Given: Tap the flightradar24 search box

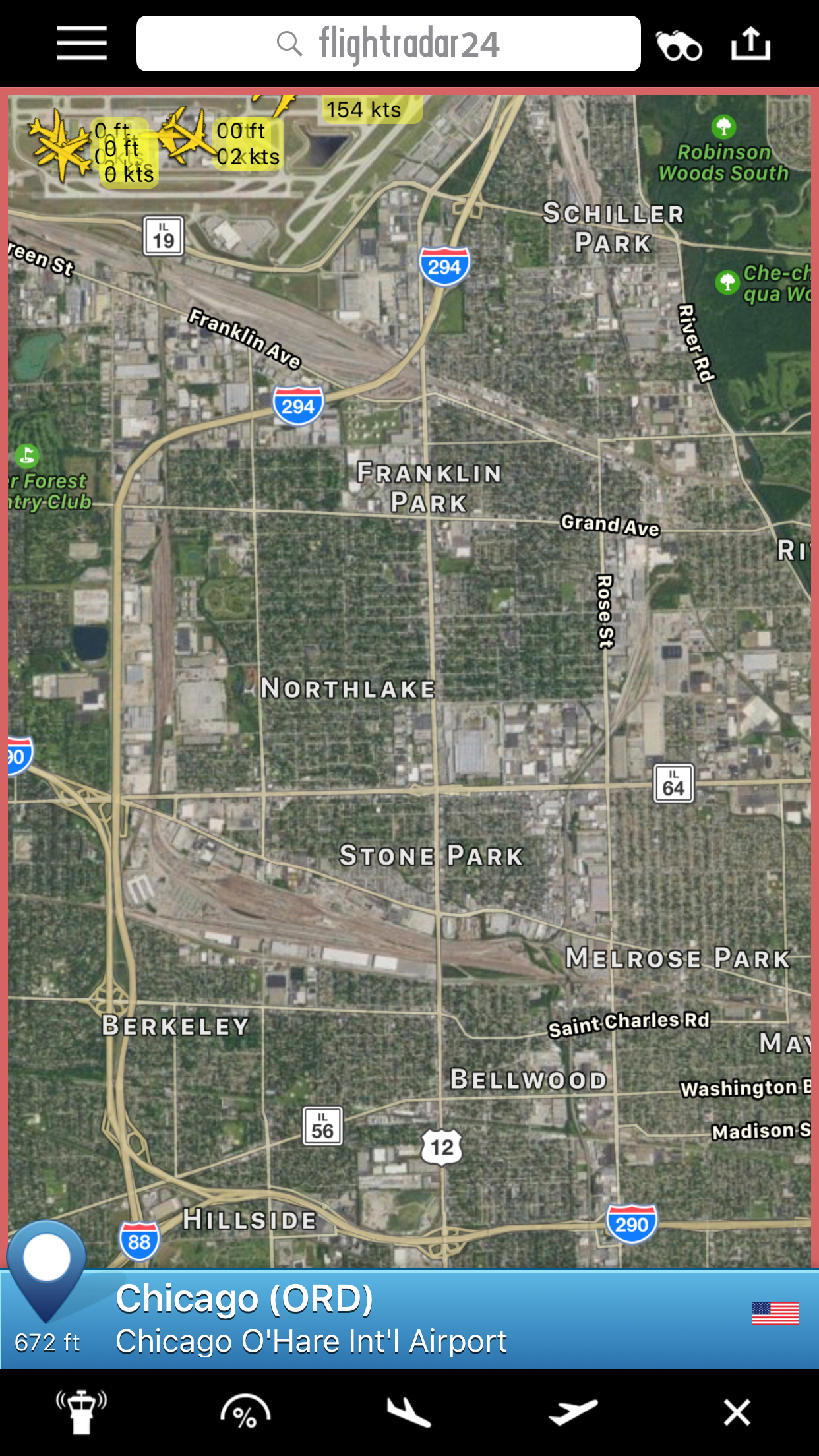Looking at the screenshot, I should [x=388, y=44].
